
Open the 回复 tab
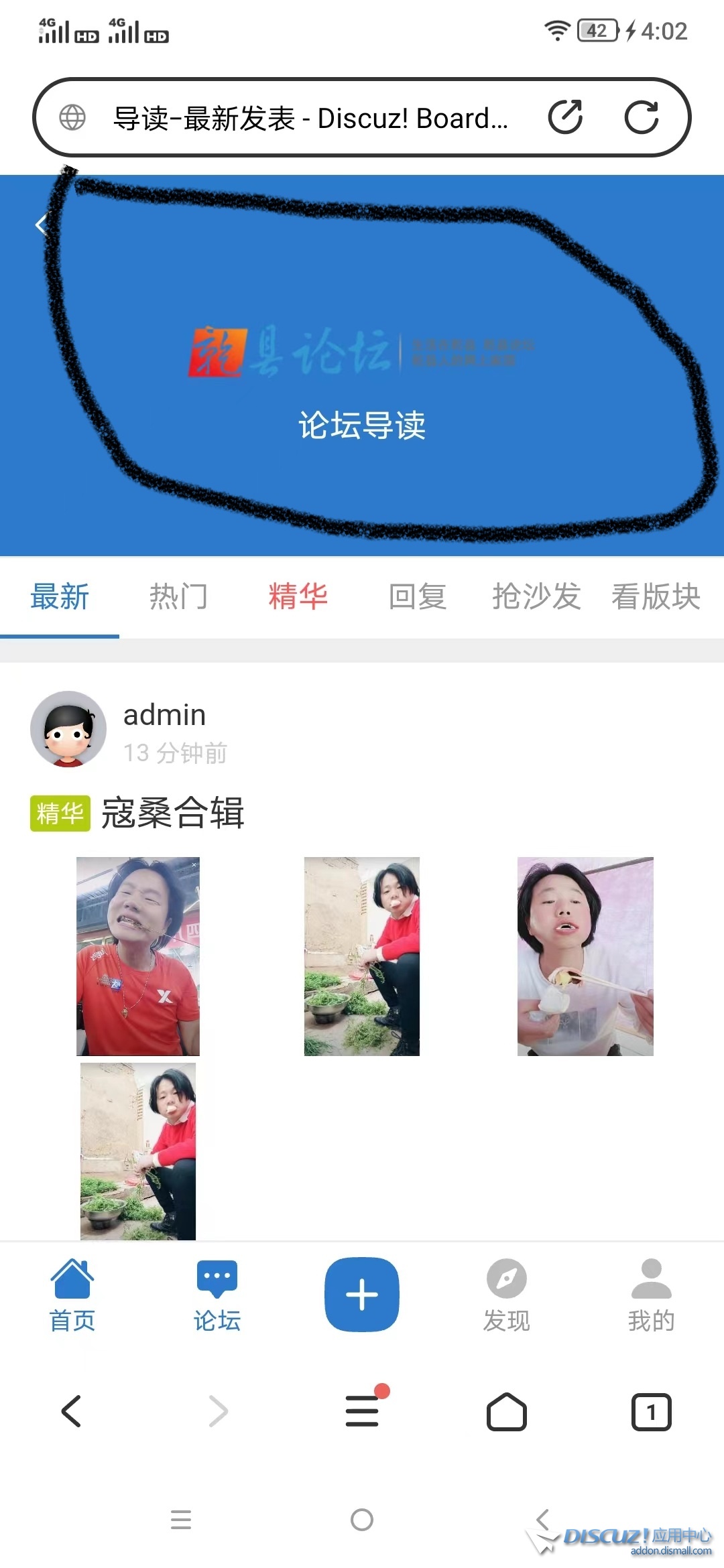click(417, 596)
